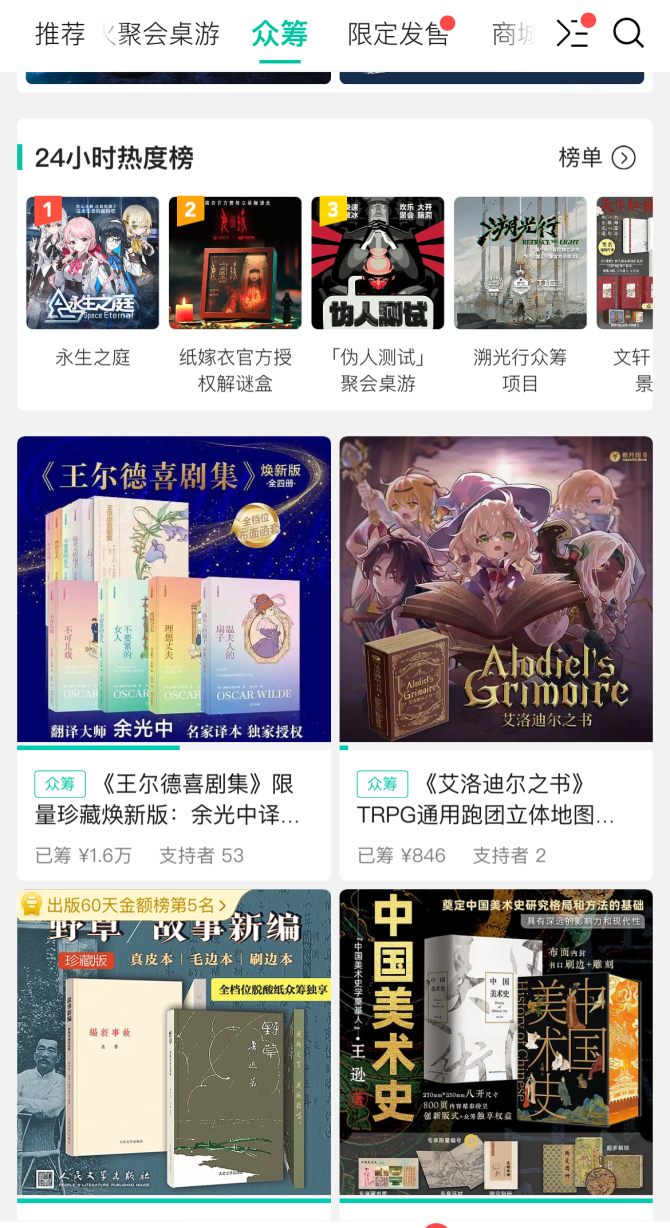The width and height of the screenshot is (670, 1228).
Task: Open the search magnifier icon
Action: click(x=628, y=33)
